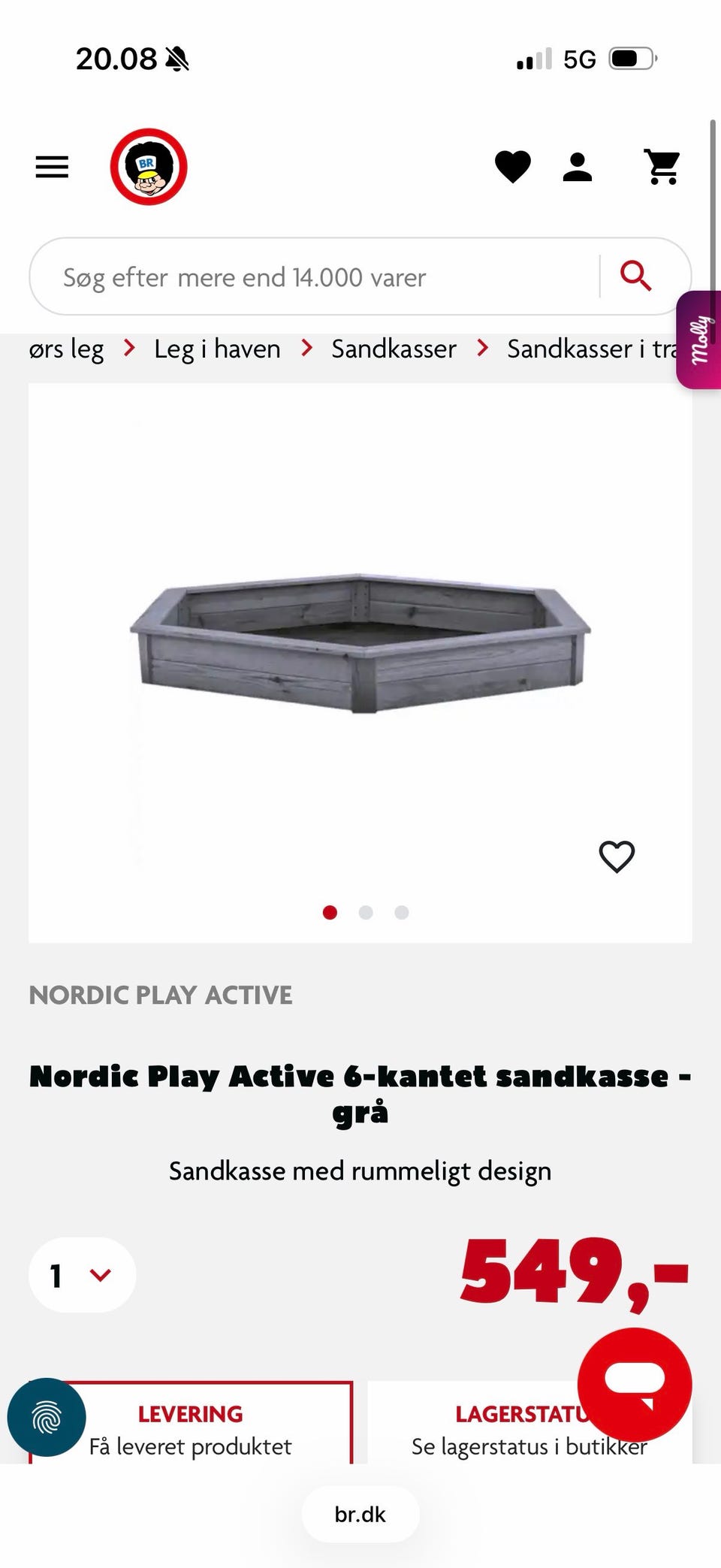Add sandbox to favorites via heart outline
The height and width of the screenshot is (1568, 721).
(x=617, y=857)
